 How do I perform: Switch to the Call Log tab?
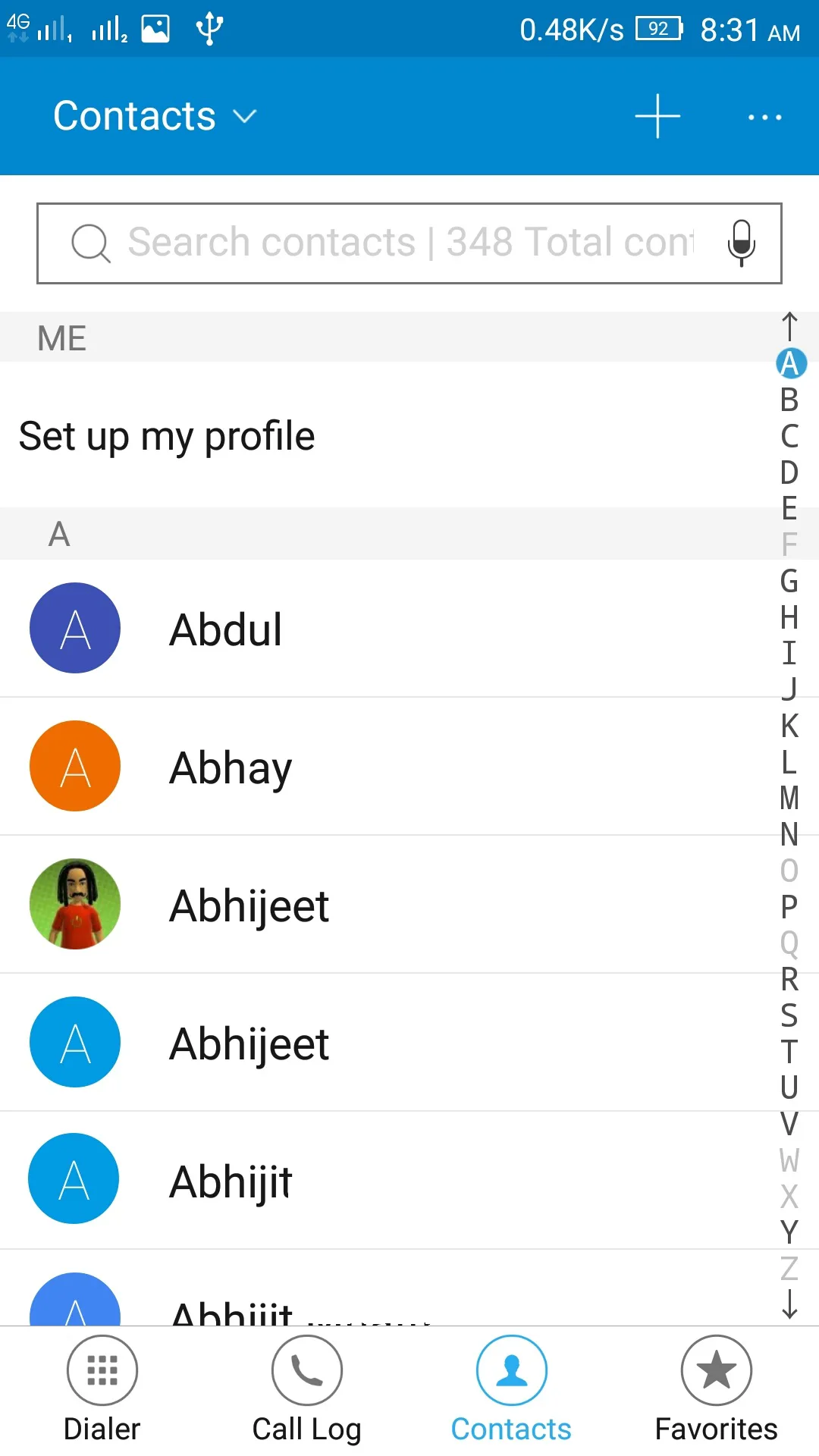[306, 1389]
